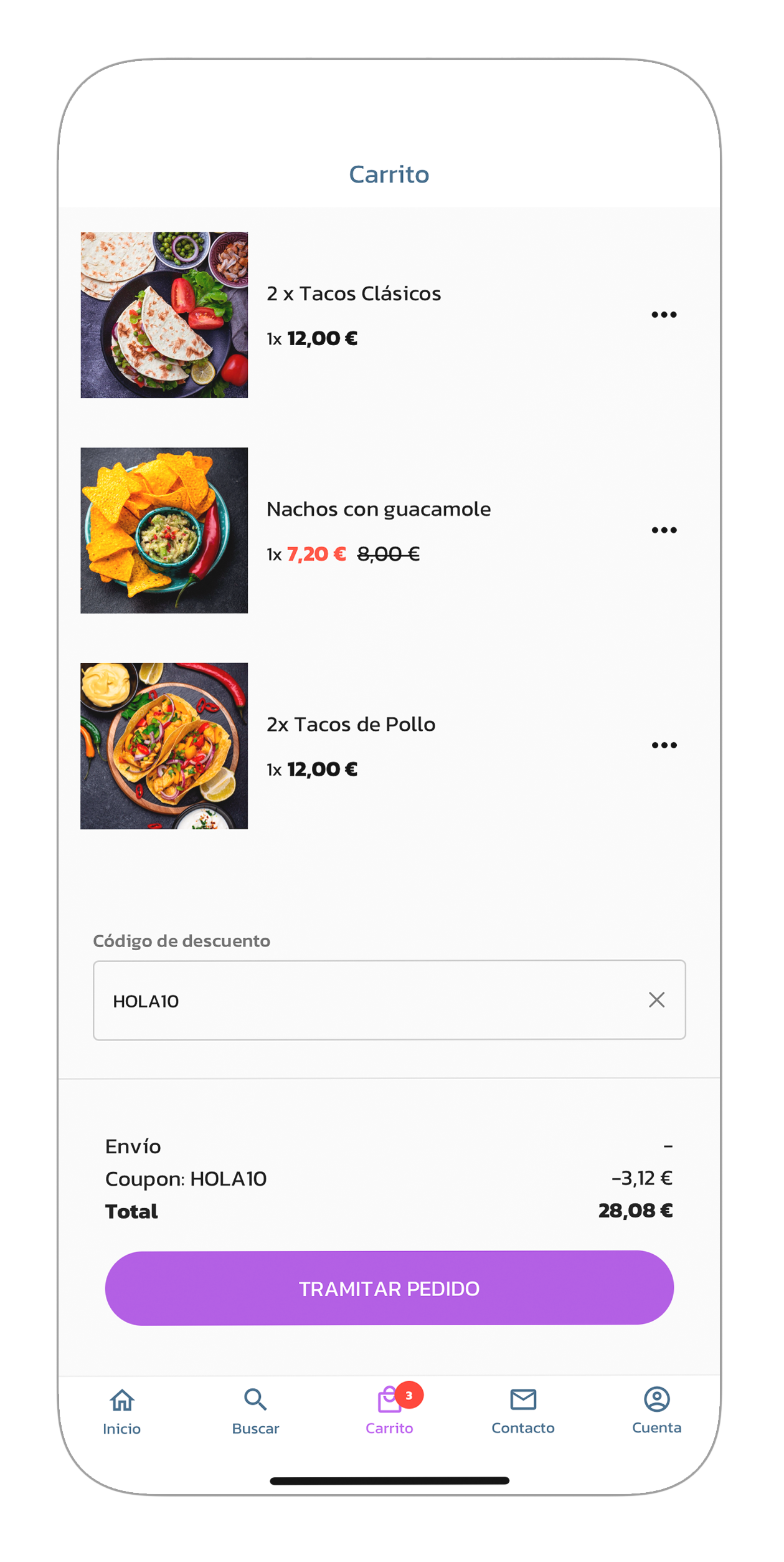
Task: Open options for Nachos con guacamole
Action: [x=664, y=530]
